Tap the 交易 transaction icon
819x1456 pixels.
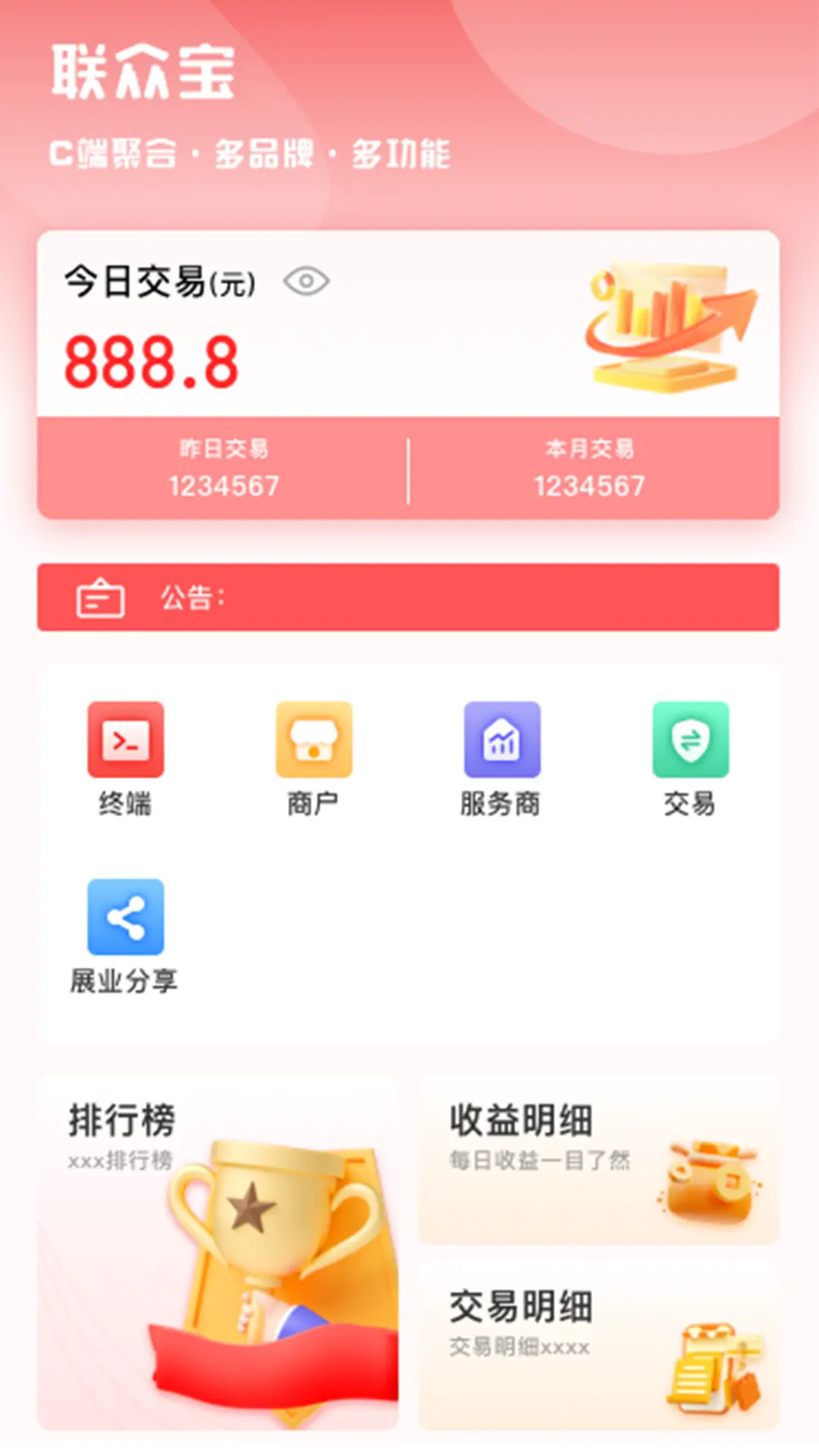690,741
